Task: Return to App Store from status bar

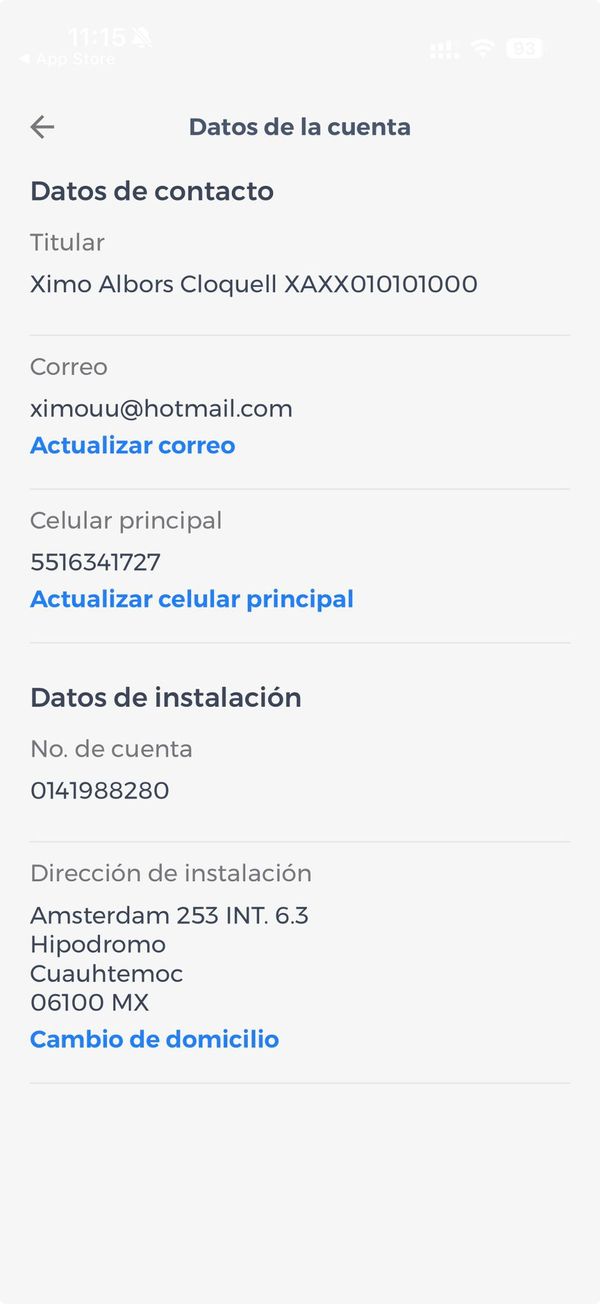Action: click(x=67, y=59)
